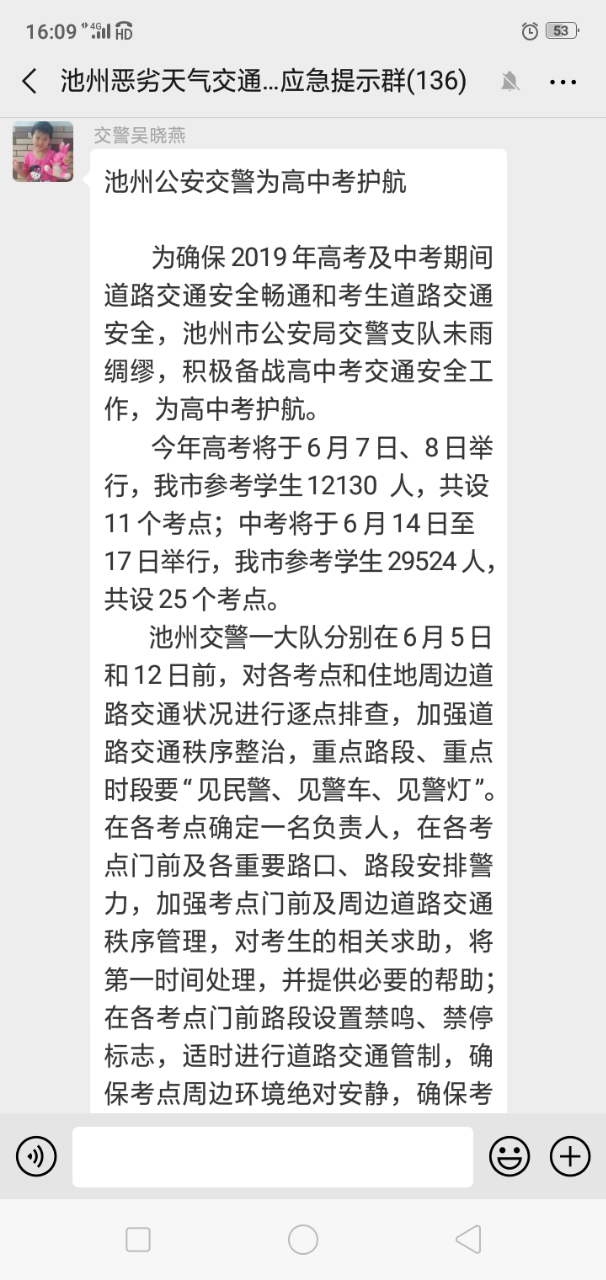This screenshot has height=1280, width=606.
Task: Switch to voice input mode
Action: 36,1157
